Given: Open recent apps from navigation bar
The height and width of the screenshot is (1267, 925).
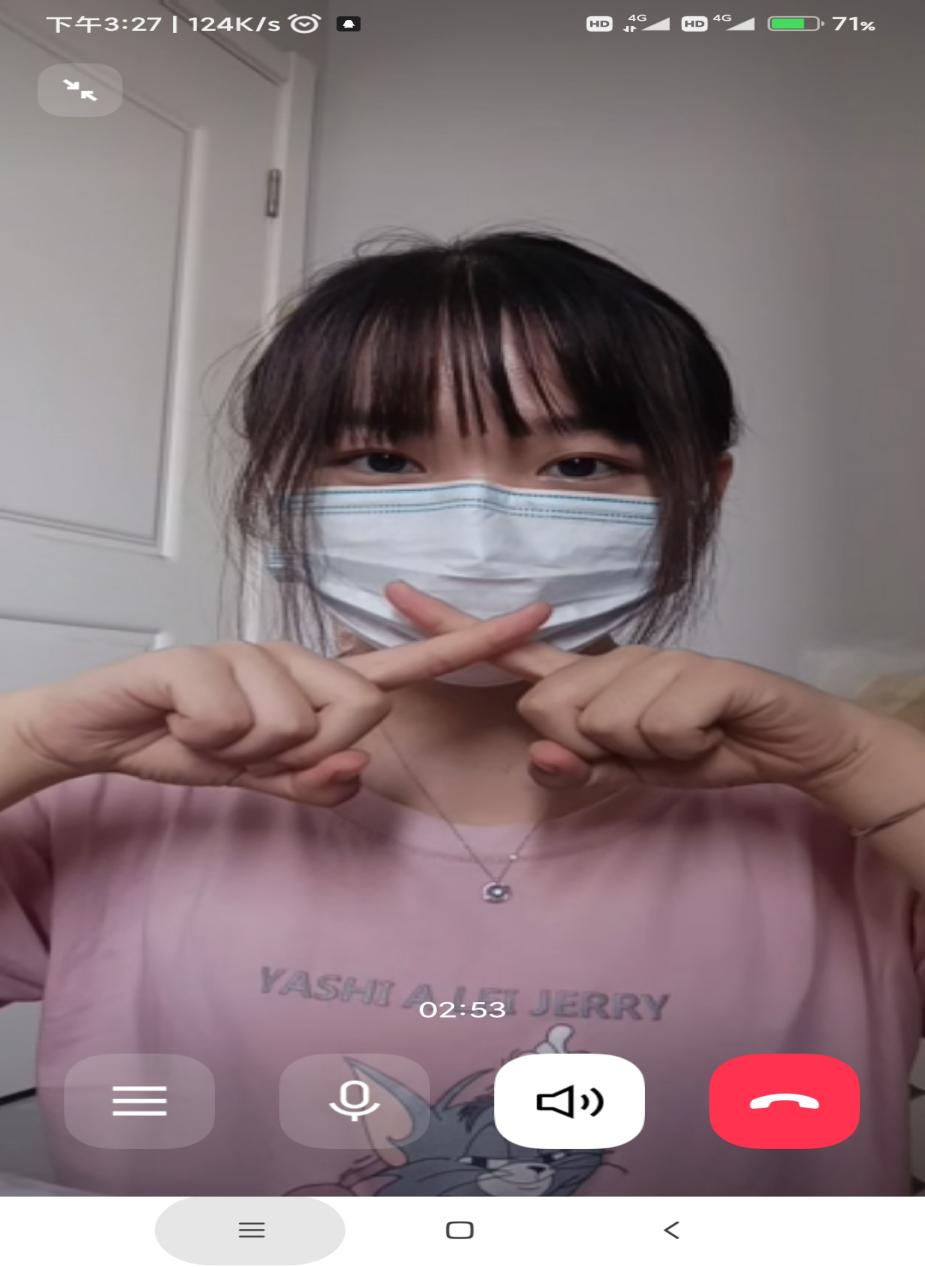Looking at the screenshot, I should [x=251, y=1230].
